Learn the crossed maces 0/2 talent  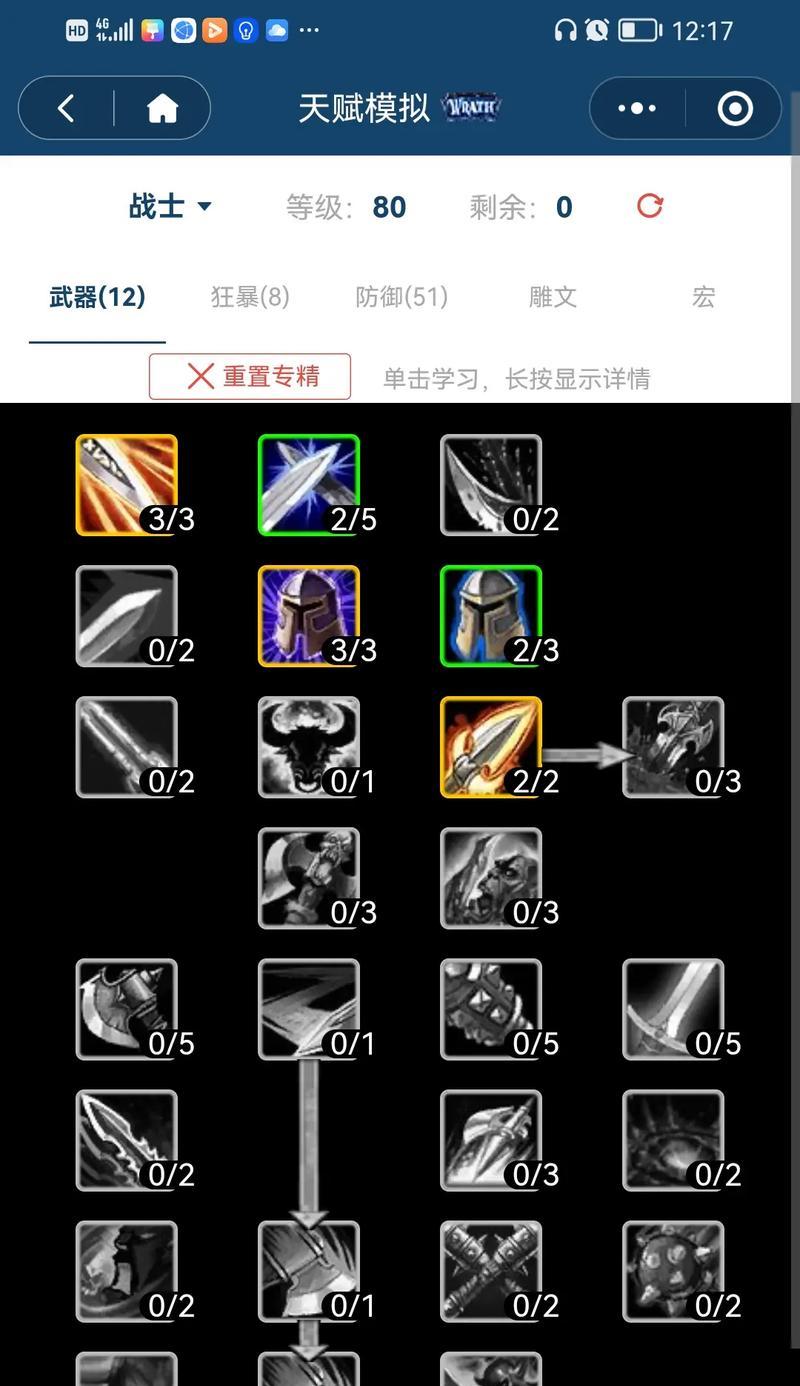[x=491, y=1271]
